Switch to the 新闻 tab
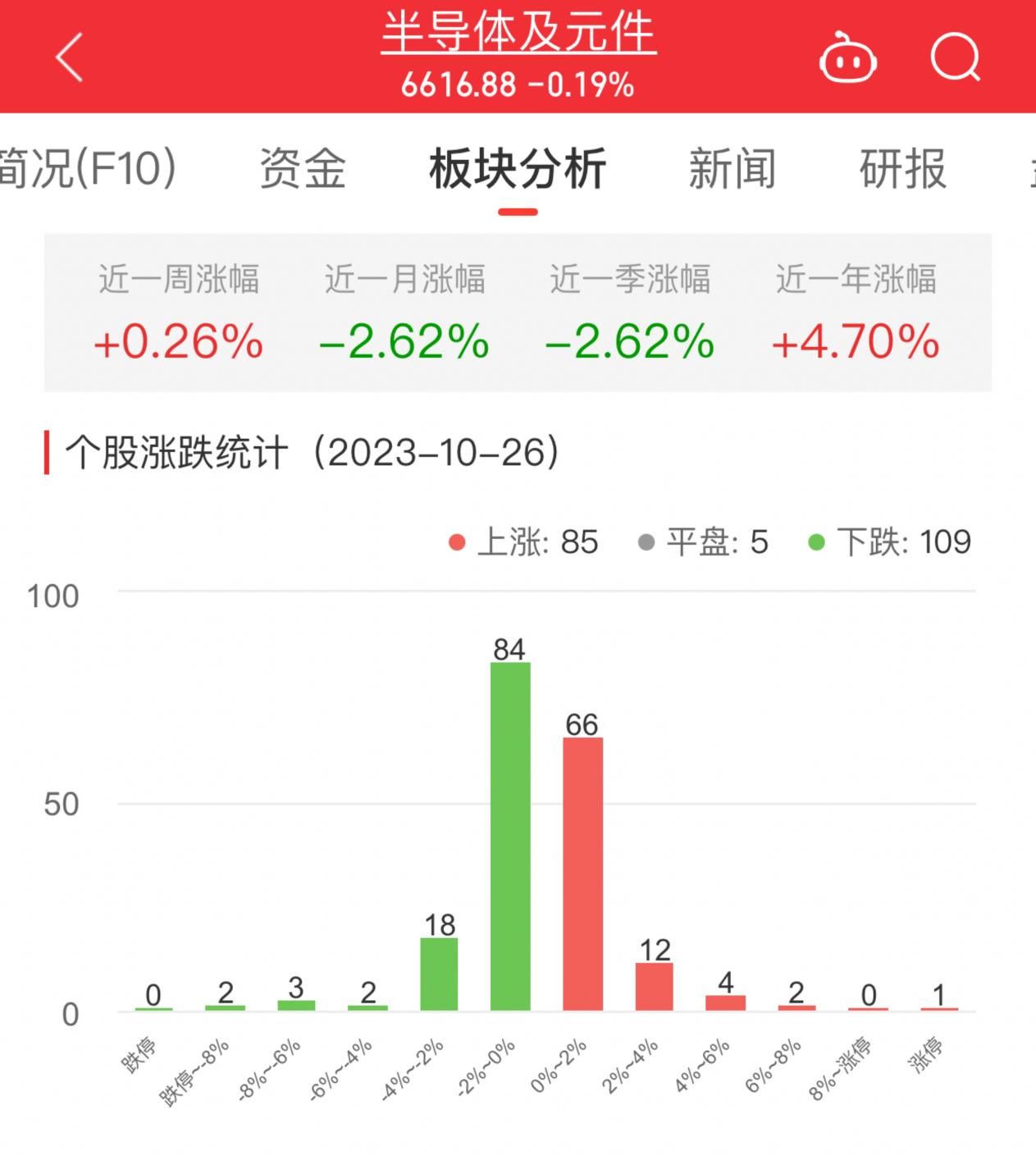This screenshot has height=1156, width=1036. pos(732,169)
